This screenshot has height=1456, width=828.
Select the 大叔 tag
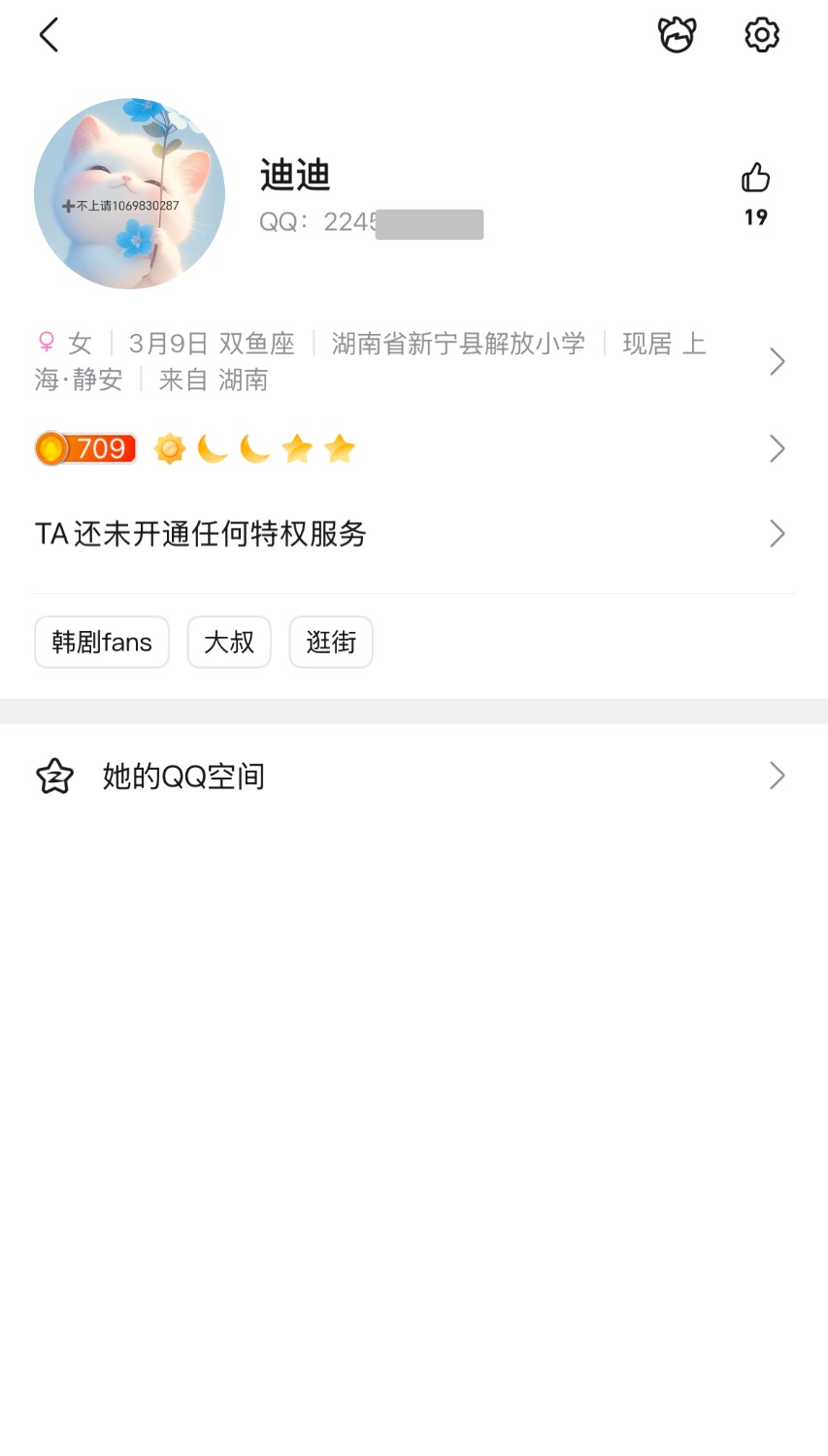(229, 642)
